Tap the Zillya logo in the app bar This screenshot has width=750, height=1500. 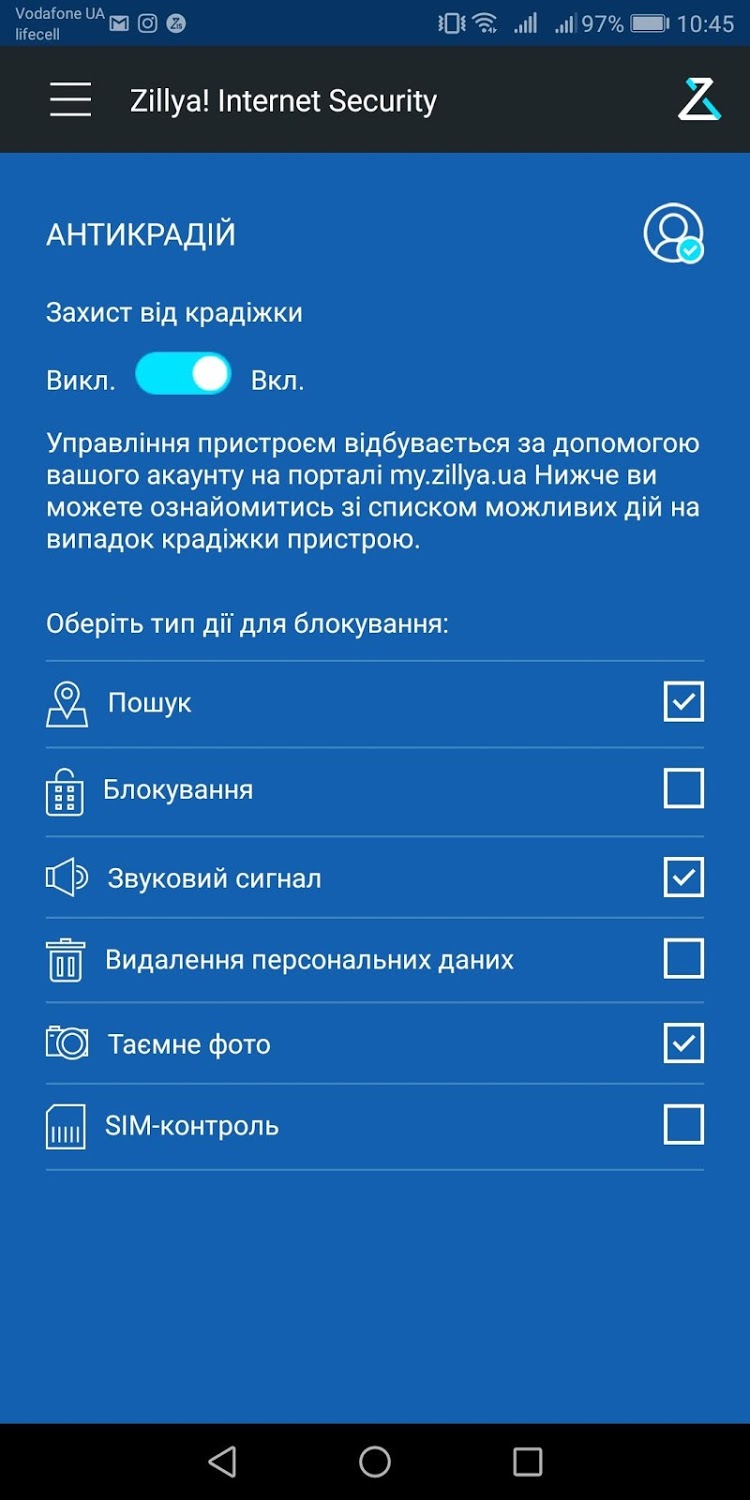(x=699, y=100)
